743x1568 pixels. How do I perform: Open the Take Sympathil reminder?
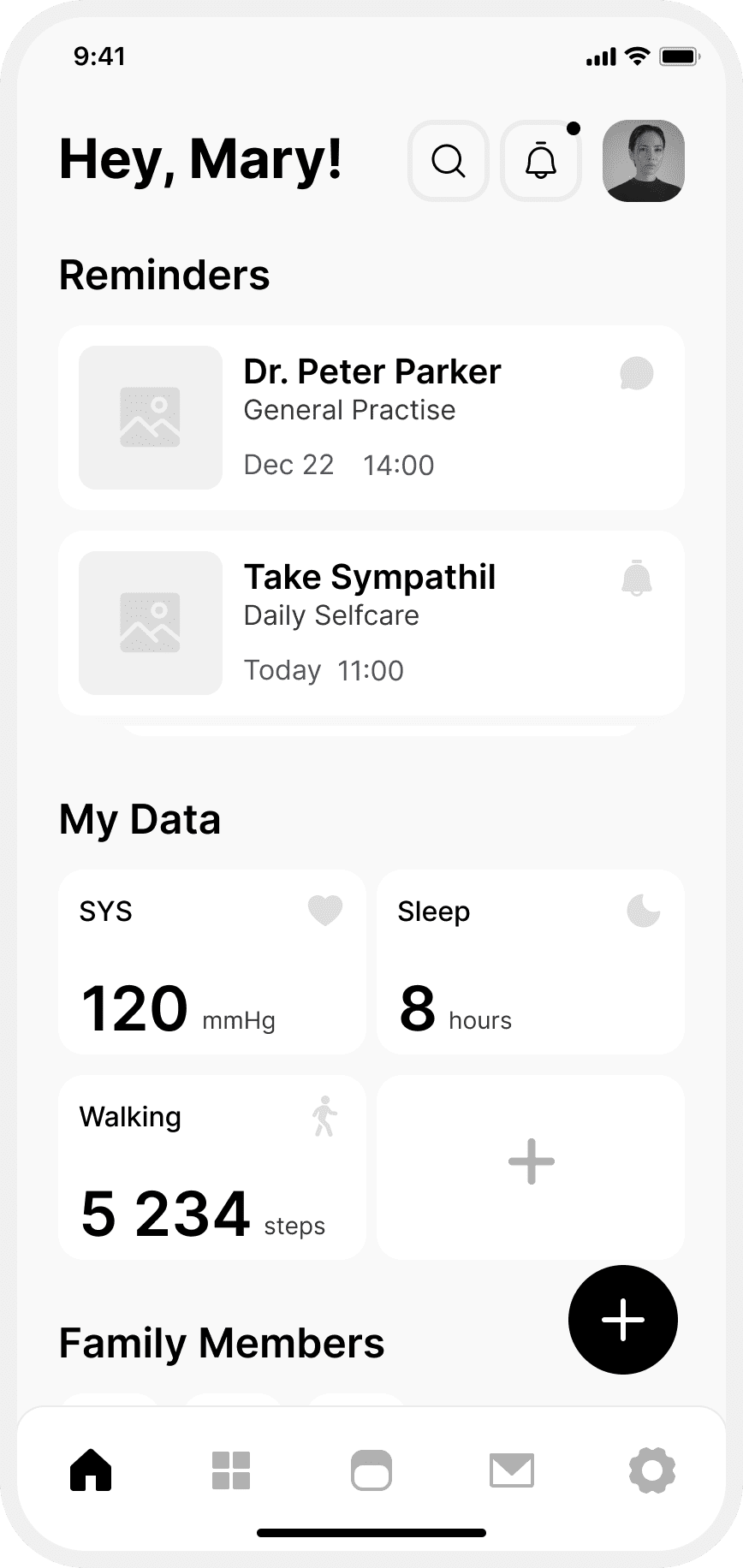point(371,623)
